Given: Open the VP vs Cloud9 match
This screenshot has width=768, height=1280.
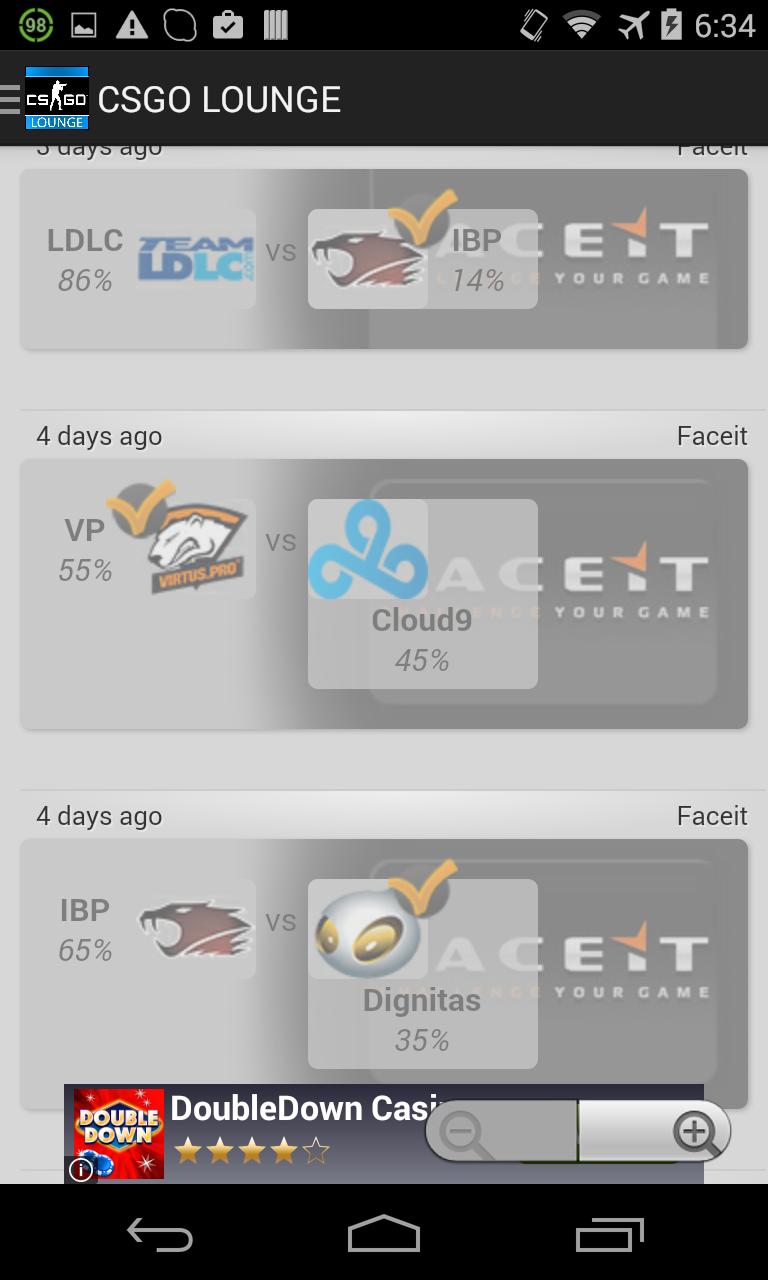Looking at the screenshot, I should point(384,593).
